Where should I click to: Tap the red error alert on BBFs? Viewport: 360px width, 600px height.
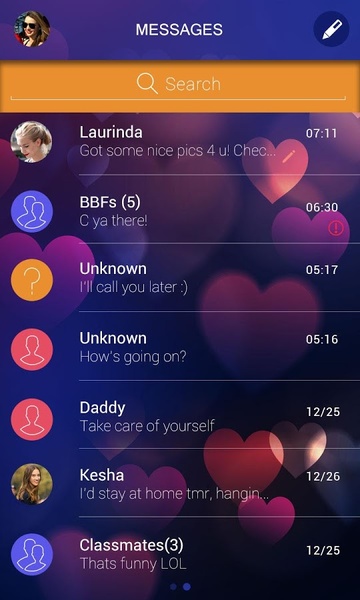(x=336, y=228)
